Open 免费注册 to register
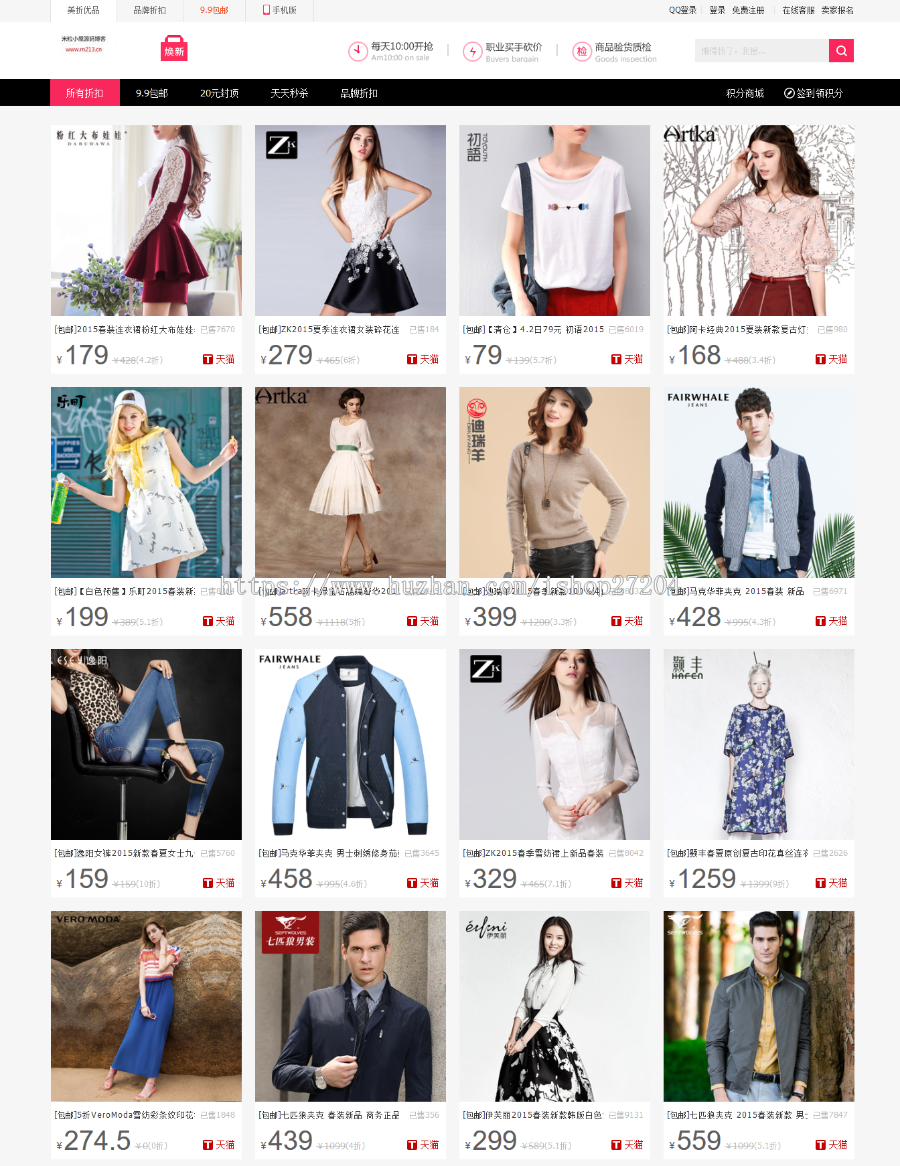 coord(747,10)
